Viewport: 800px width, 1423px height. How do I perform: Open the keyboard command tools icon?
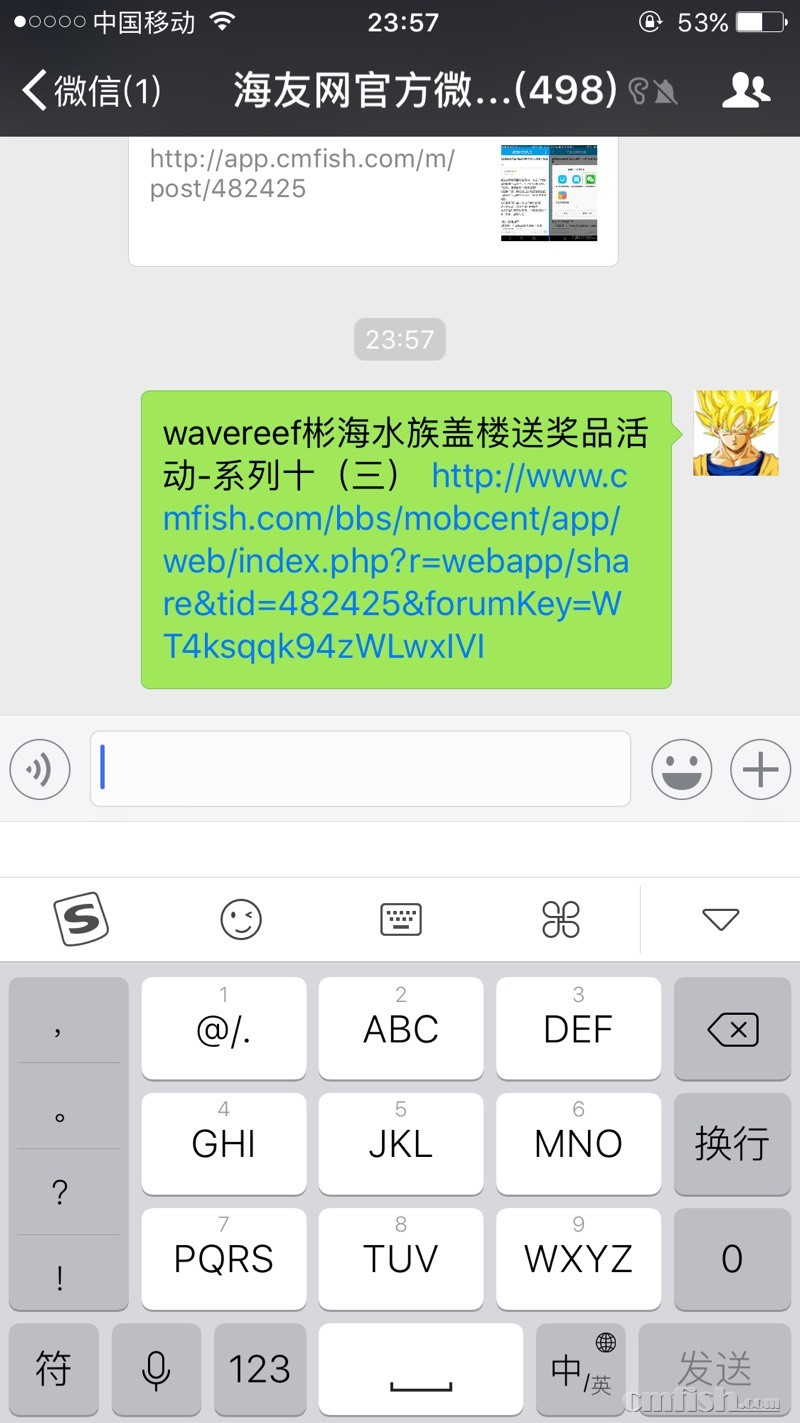click(561, 919)
